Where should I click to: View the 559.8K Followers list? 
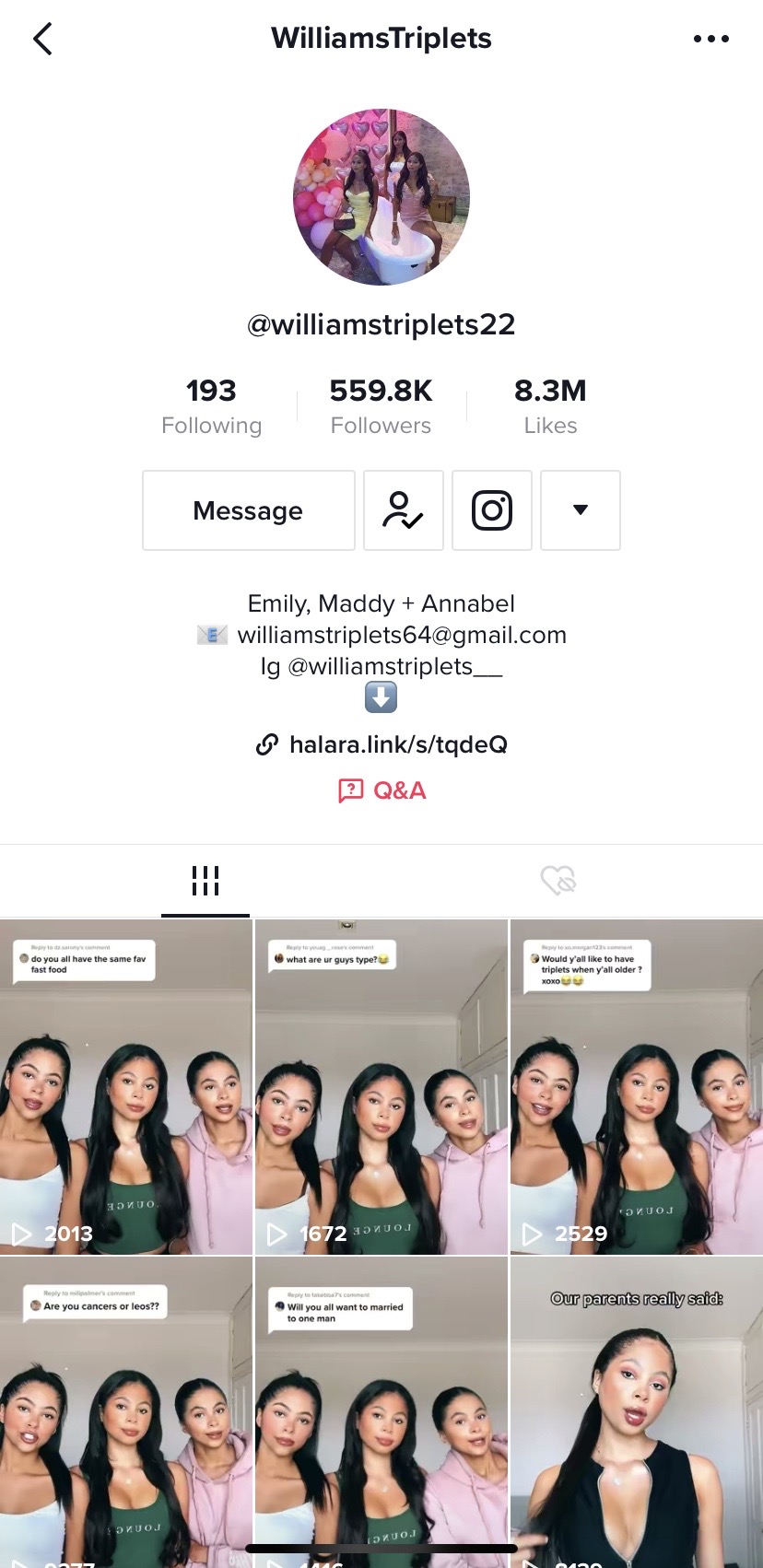(381, 405)
